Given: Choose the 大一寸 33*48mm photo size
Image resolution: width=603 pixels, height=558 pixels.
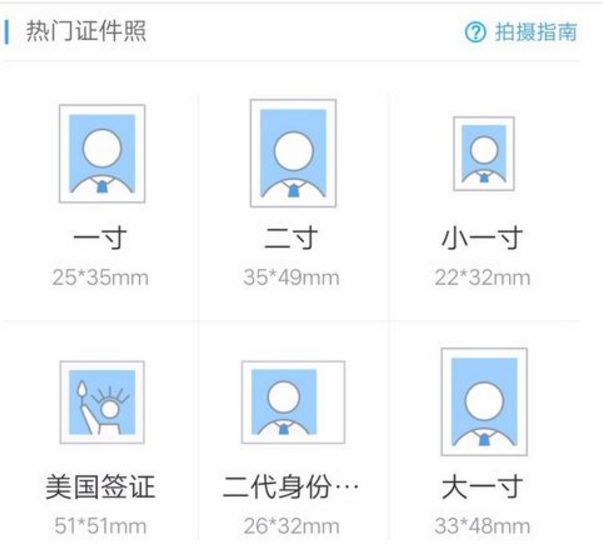Looking at the screenshot, I should click(x=483, y=442).
